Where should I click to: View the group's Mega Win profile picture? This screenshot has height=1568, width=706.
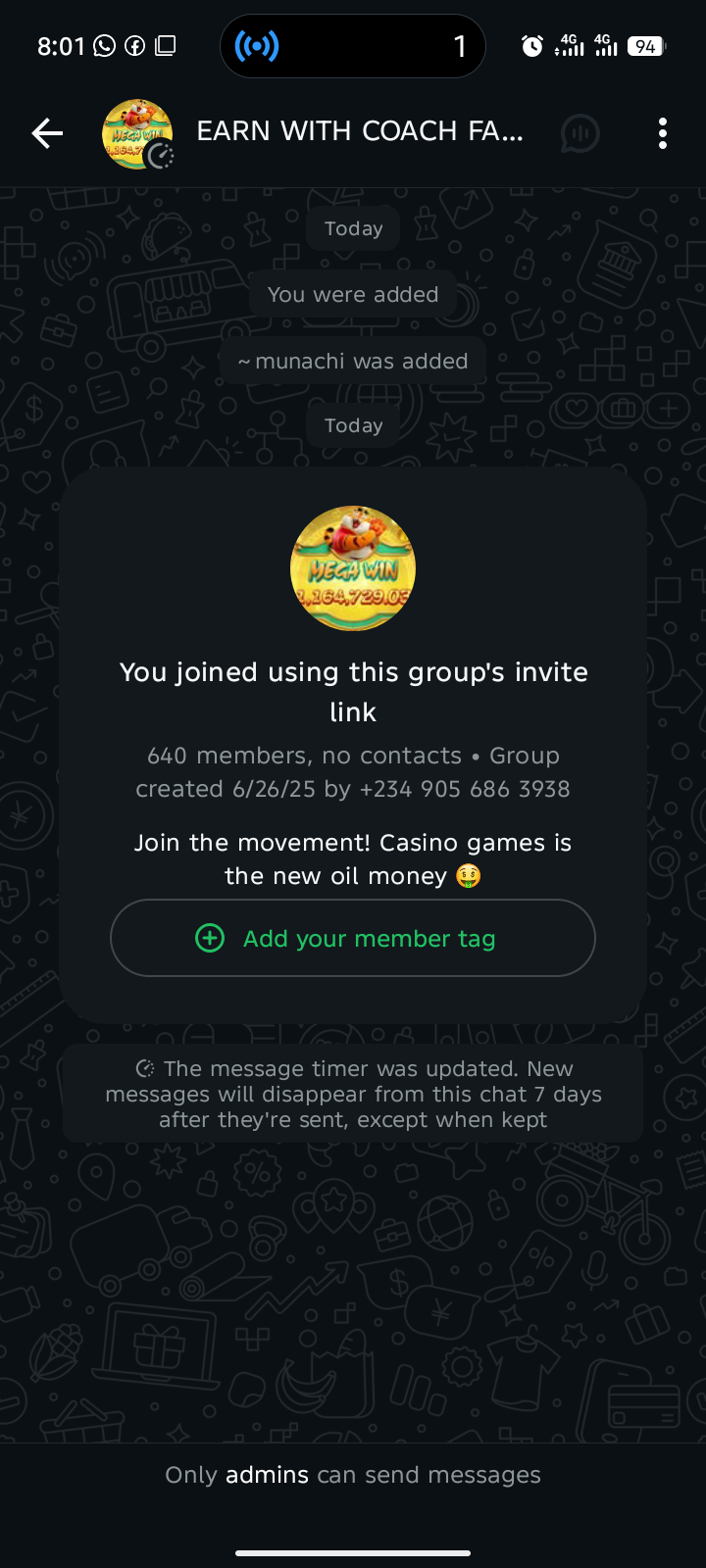click(353, 568)
